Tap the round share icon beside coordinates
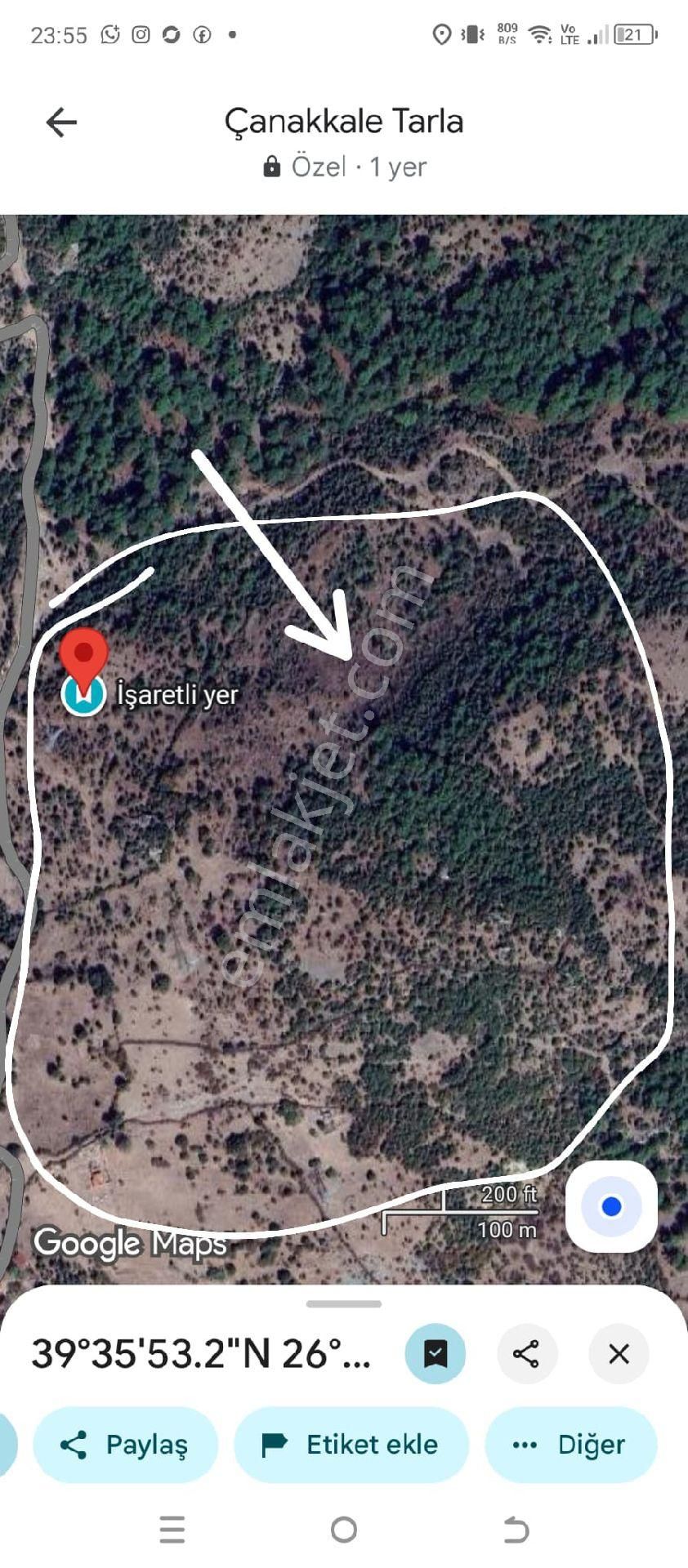 527,1353
